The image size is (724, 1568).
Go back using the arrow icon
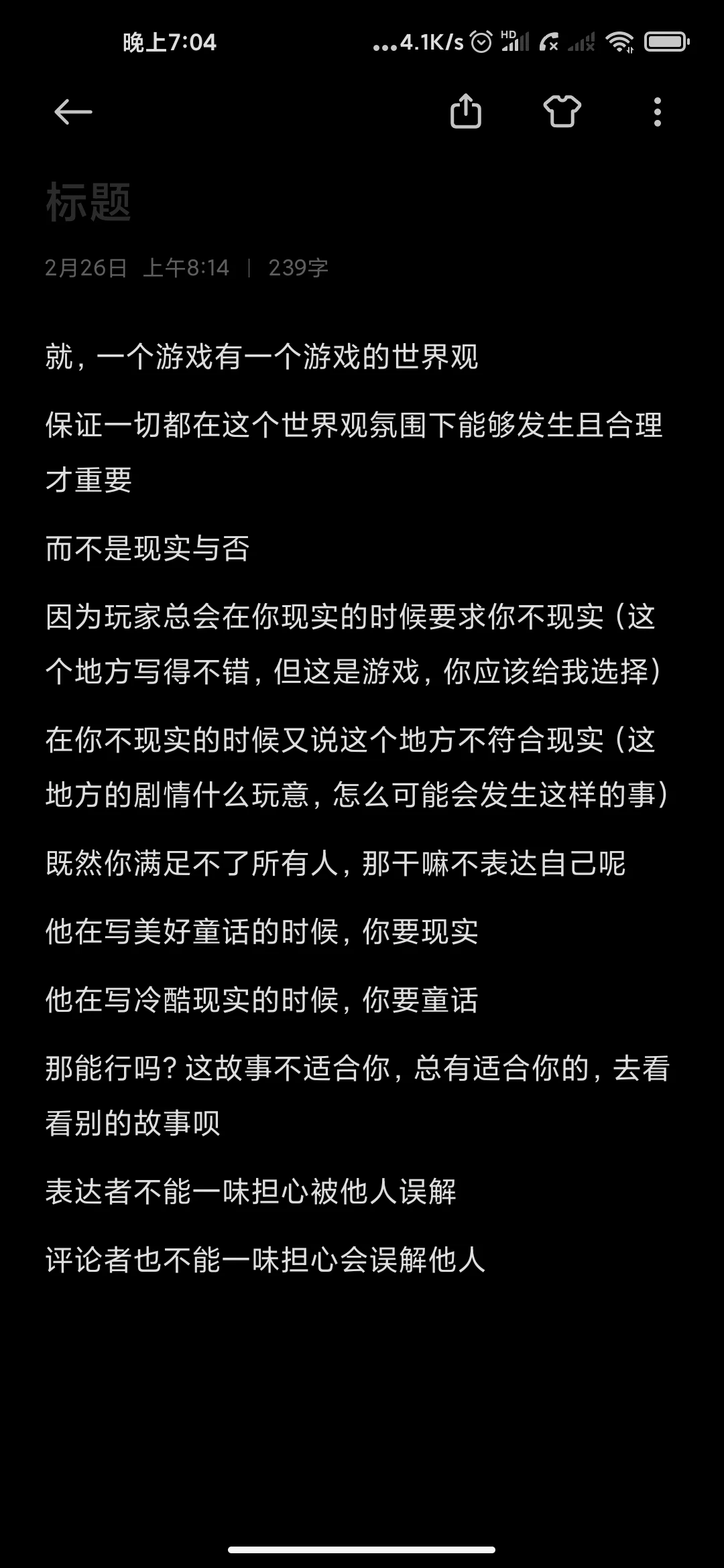pyautogui.click(x=73, y=112)
